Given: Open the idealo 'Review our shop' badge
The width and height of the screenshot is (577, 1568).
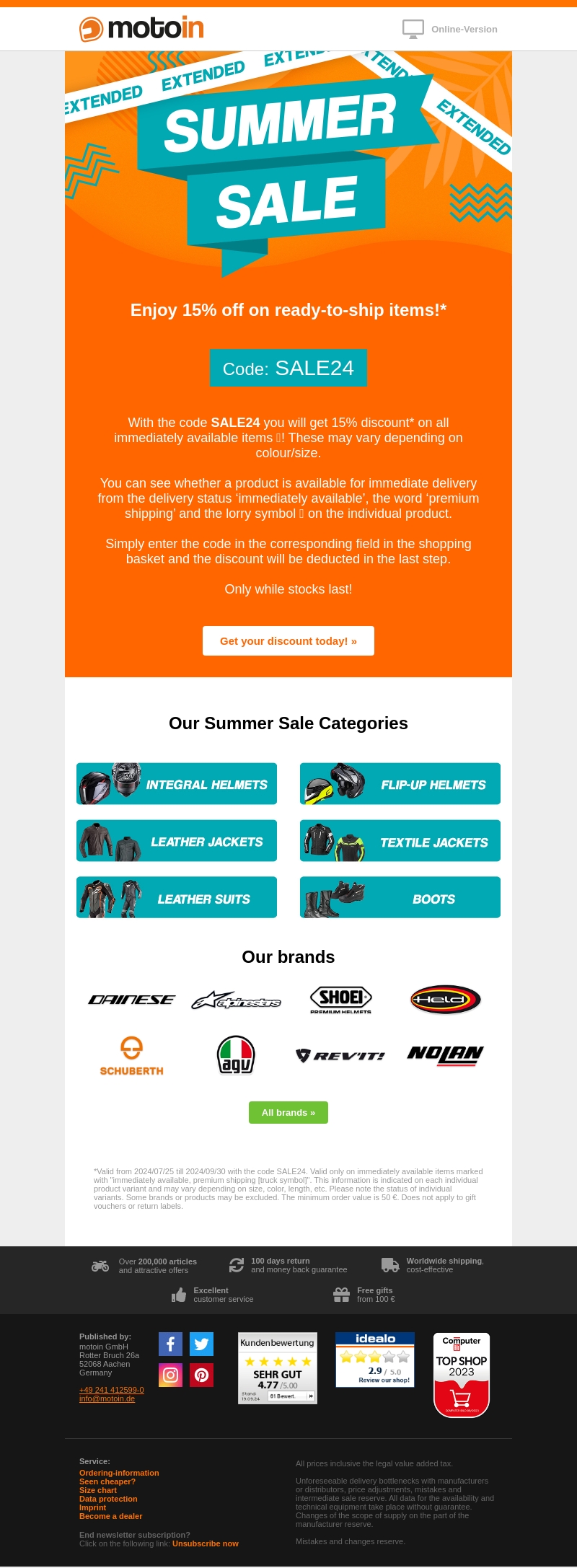Looking at the screenshot, I should 375,1360.
